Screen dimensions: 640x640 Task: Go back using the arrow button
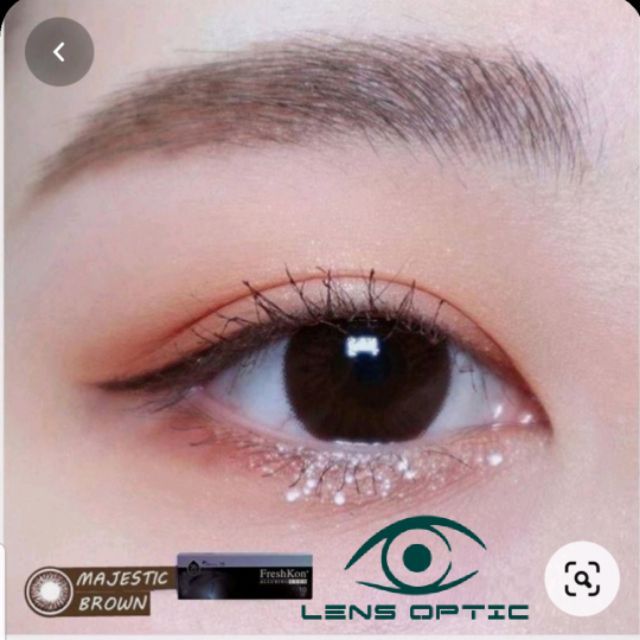coord(59,52)
